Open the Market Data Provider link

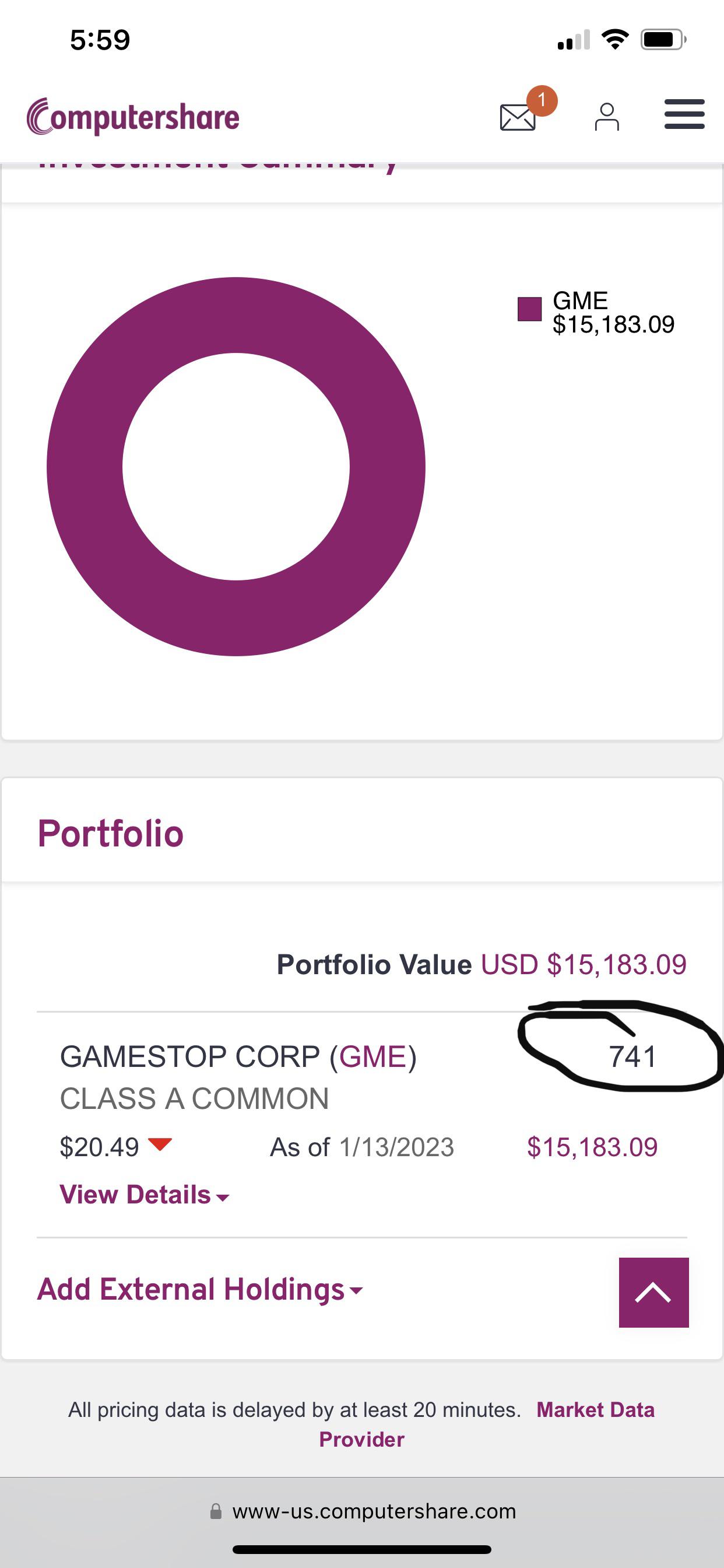[595, 1410]
